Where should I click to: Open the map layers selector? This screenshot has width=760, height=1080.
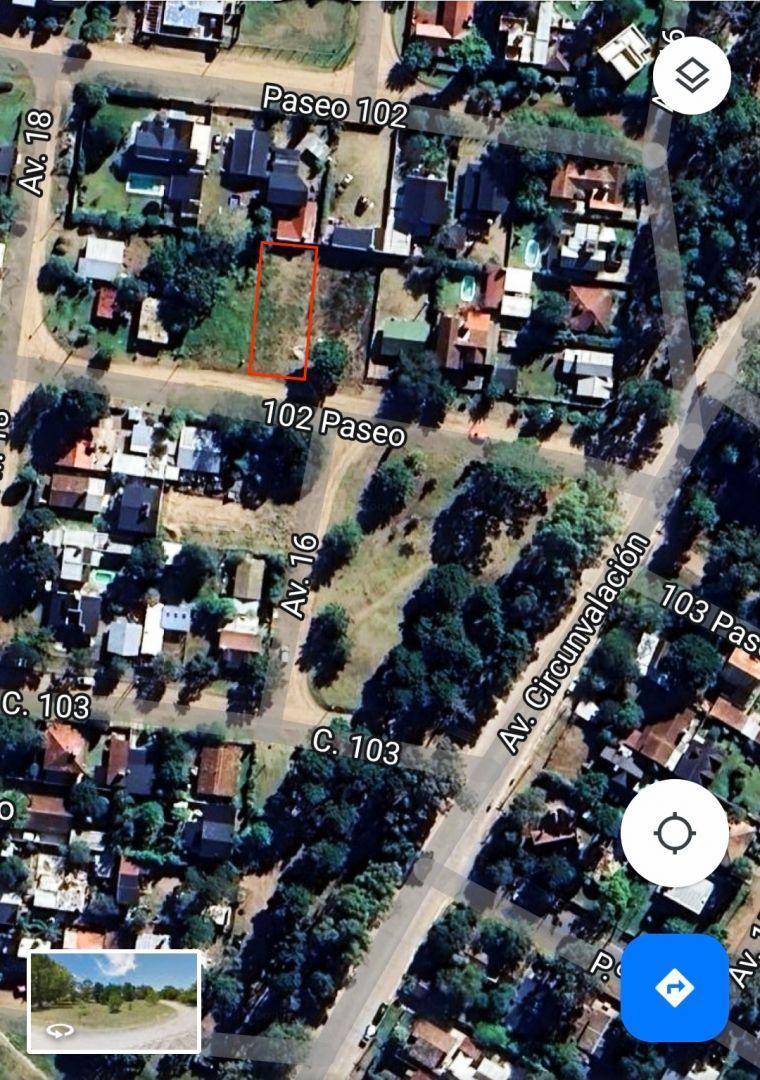(691, 75)
